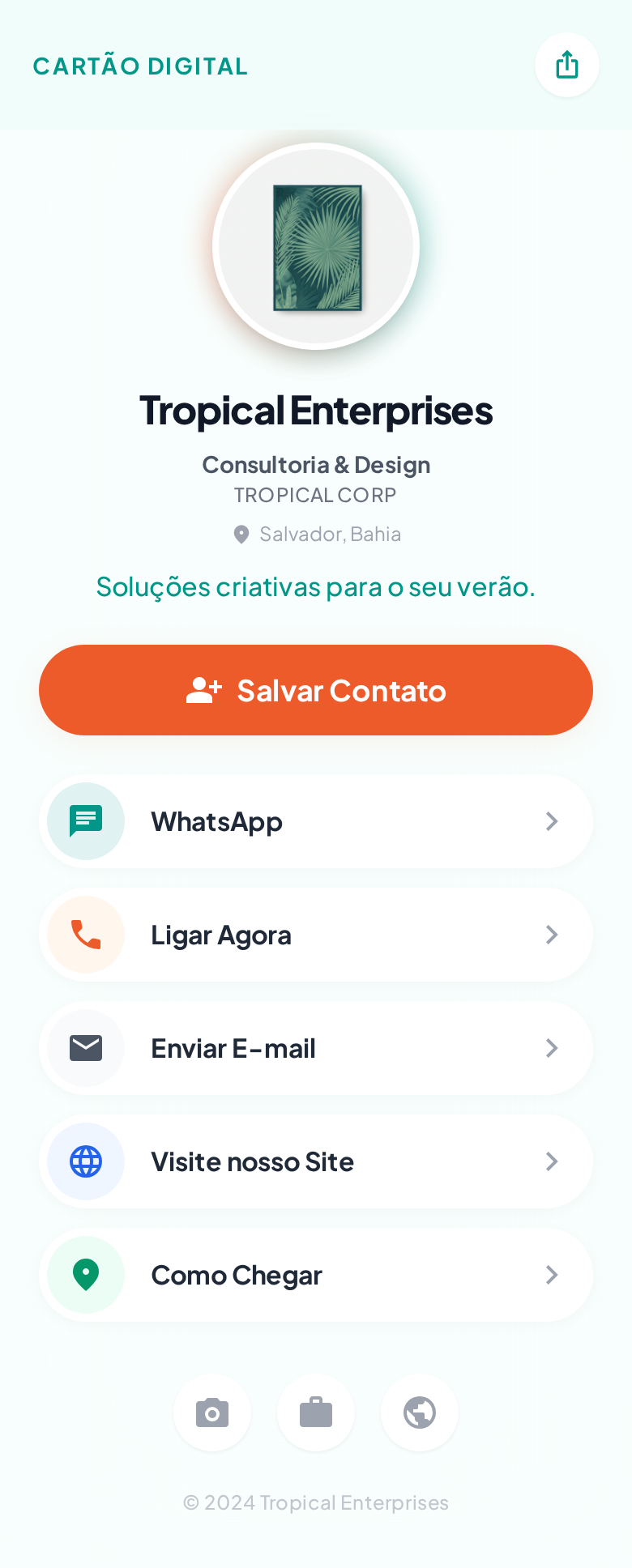
Task: Click the tagline Soluções criativas para o seu verão
Action: coord(315,586)
